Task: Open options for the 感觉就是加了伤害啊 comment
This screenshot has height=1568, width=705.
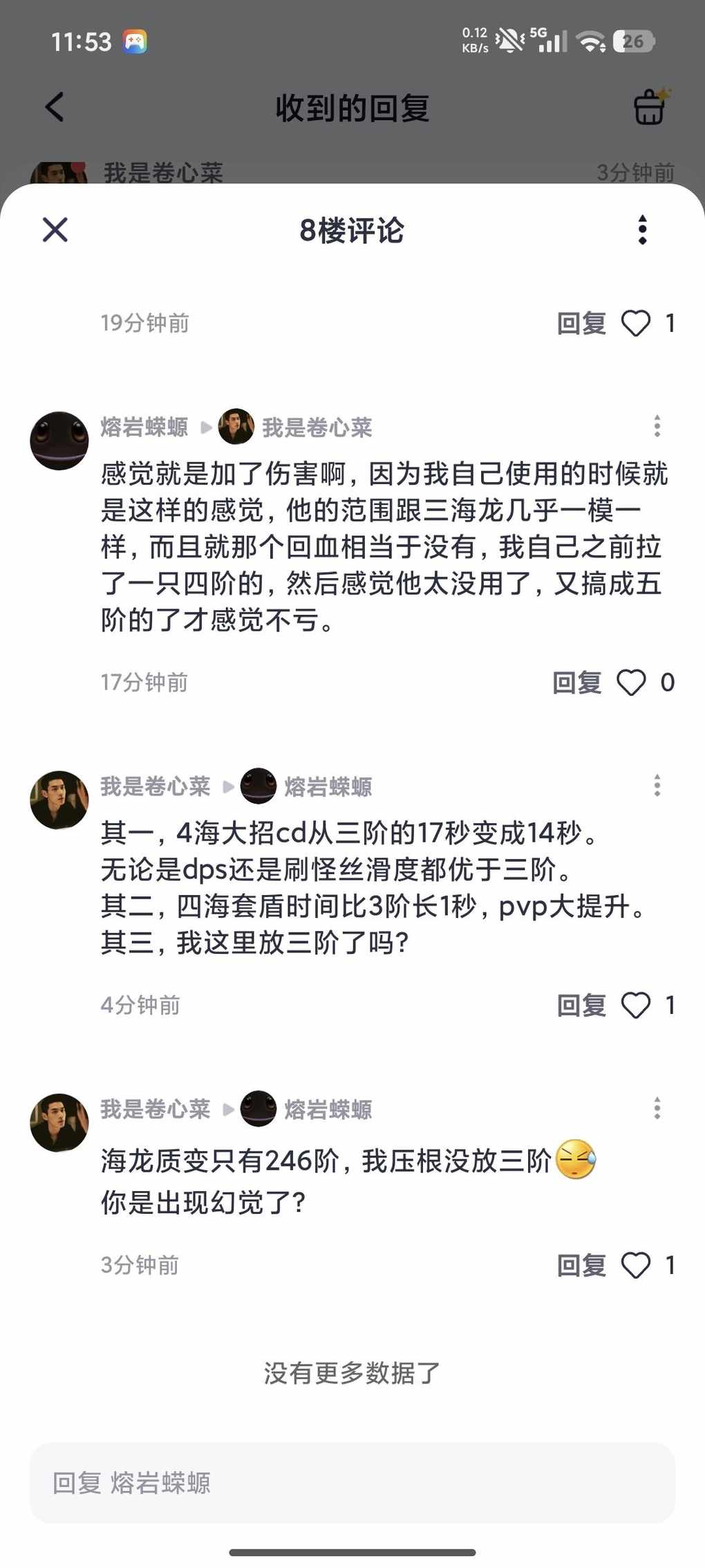Action: click(x=657, y=426)
